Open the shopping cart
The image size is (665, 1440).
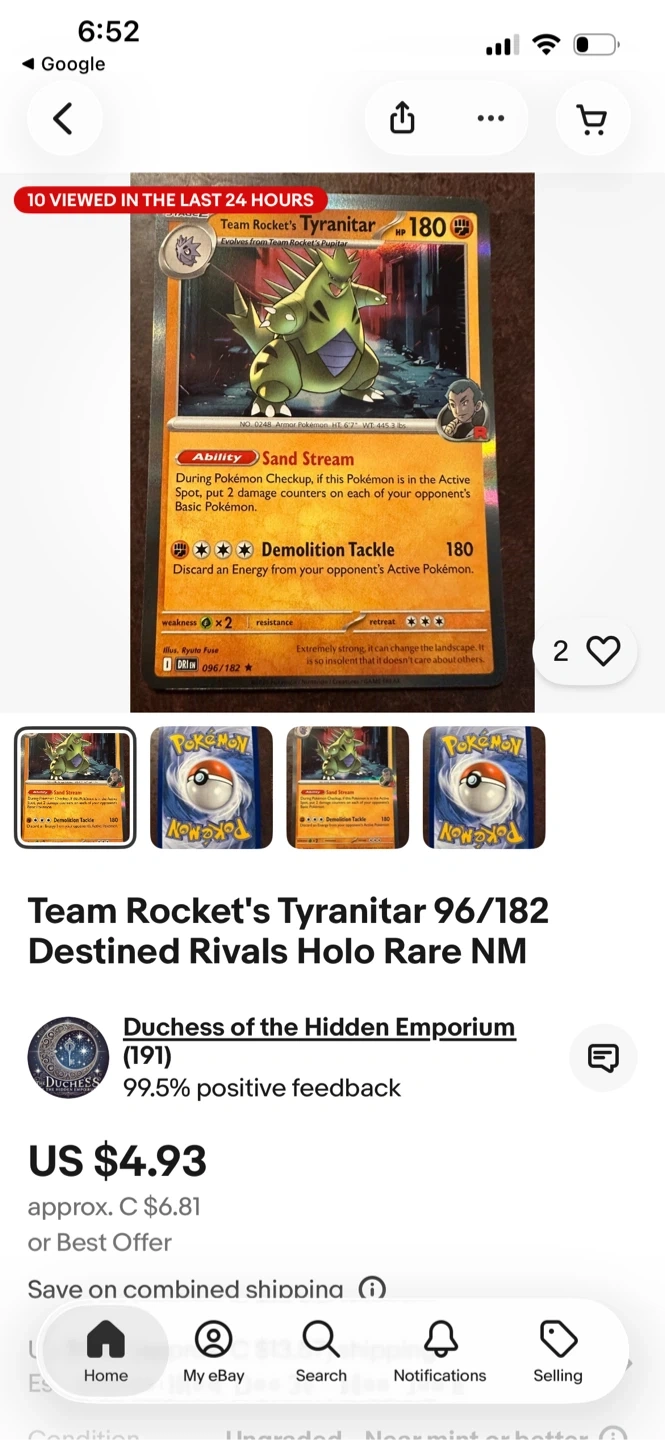point(592,120)
